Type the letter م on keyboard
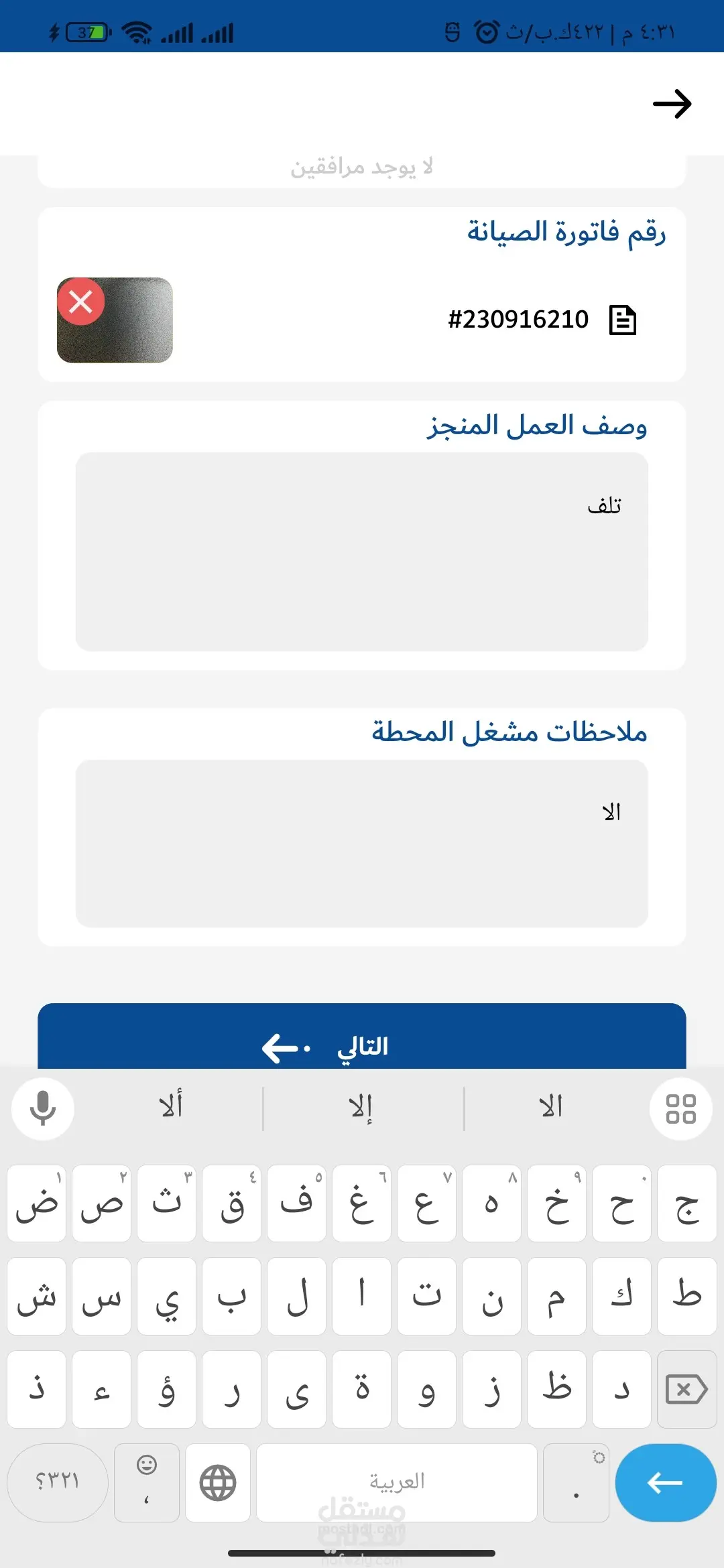724x1568 pixels. (x=557, y=1297)
